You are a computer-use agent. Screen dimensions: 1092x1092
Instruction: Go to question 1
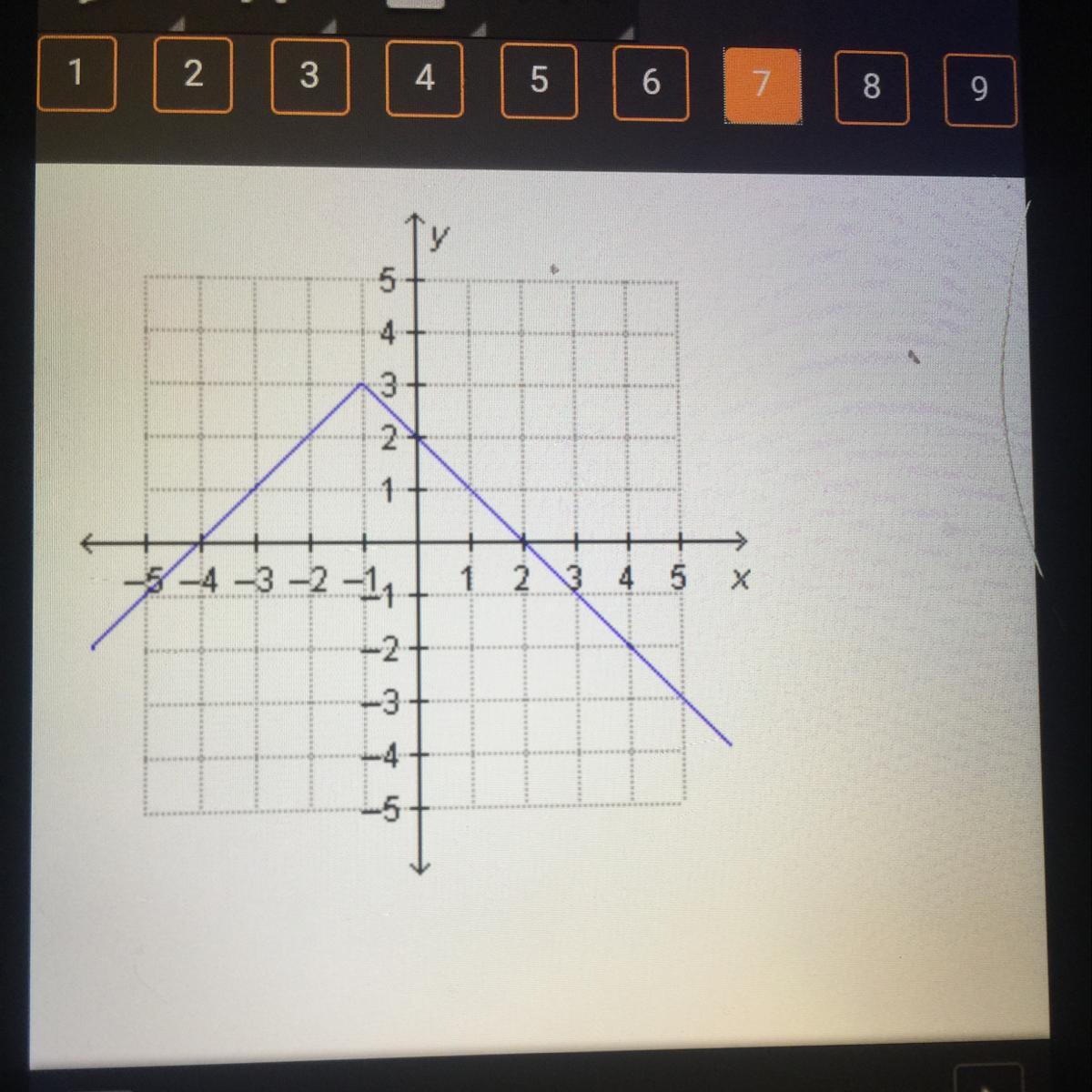click(x=76, y=74)
